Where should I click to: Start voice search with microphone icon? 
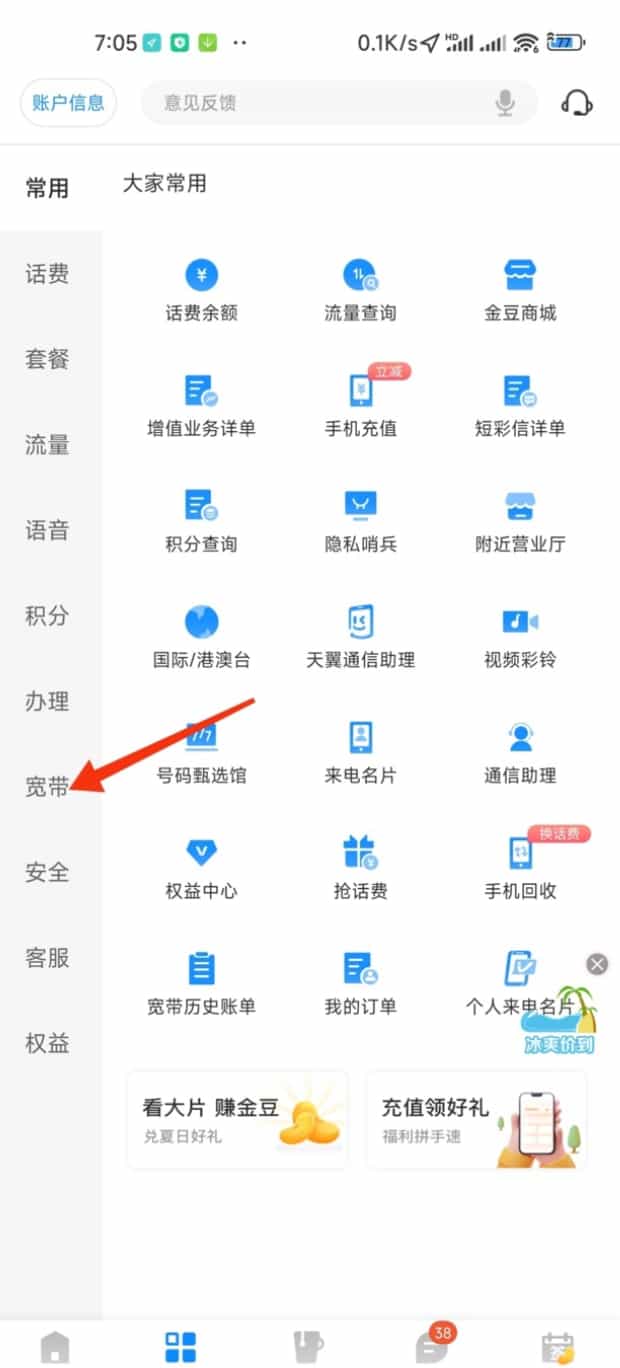tap(505, 103)
